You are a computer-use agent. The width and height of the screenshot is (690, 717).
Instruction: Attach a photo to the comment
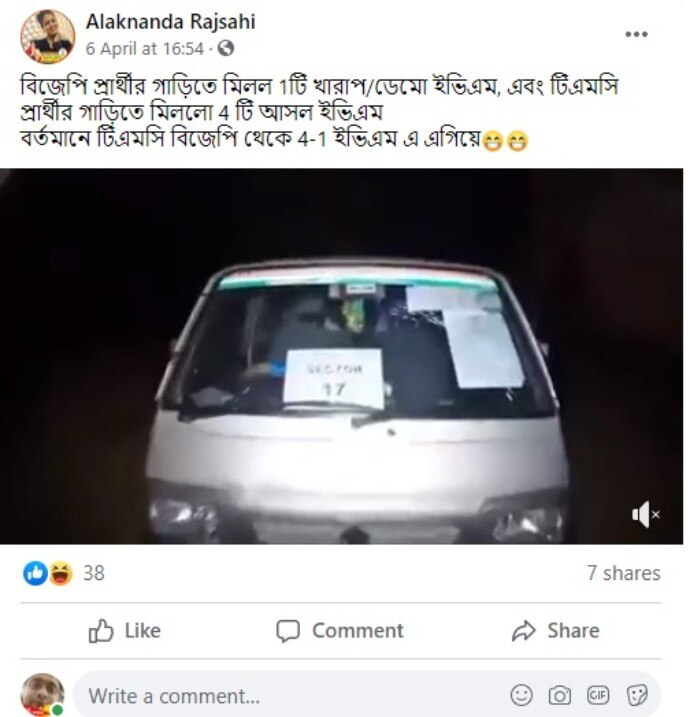pyautogui.click(x=560, y=695)
